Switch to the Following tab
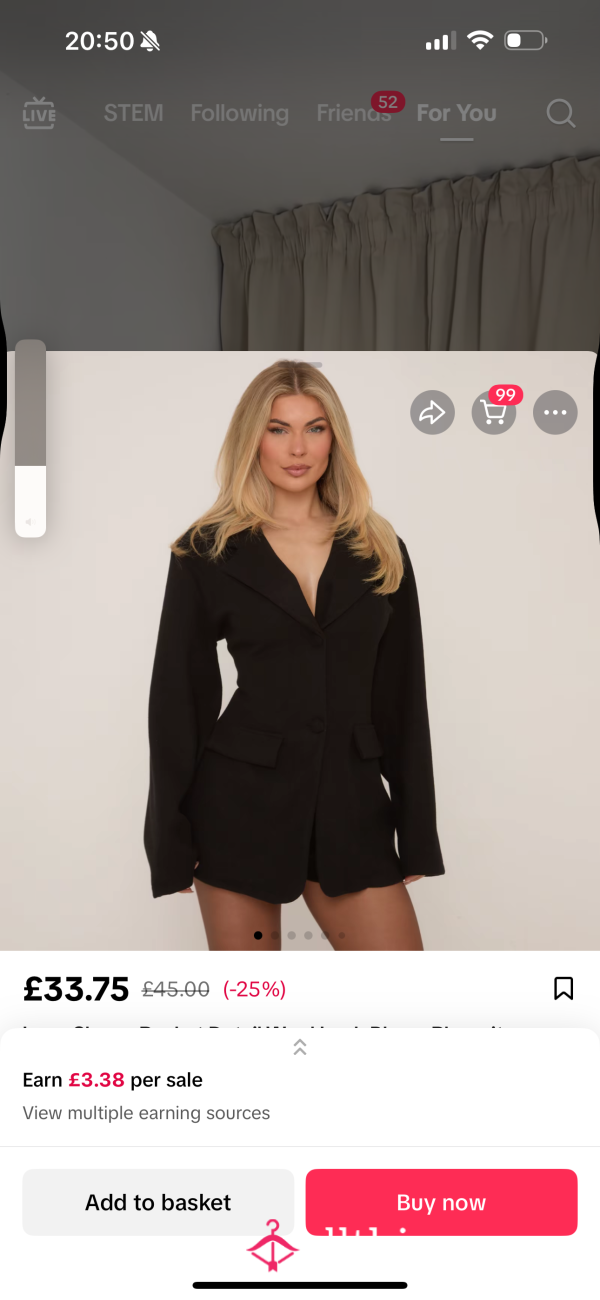The width and height of the screenshot is (600, 1300). click(x=239, y=113)
